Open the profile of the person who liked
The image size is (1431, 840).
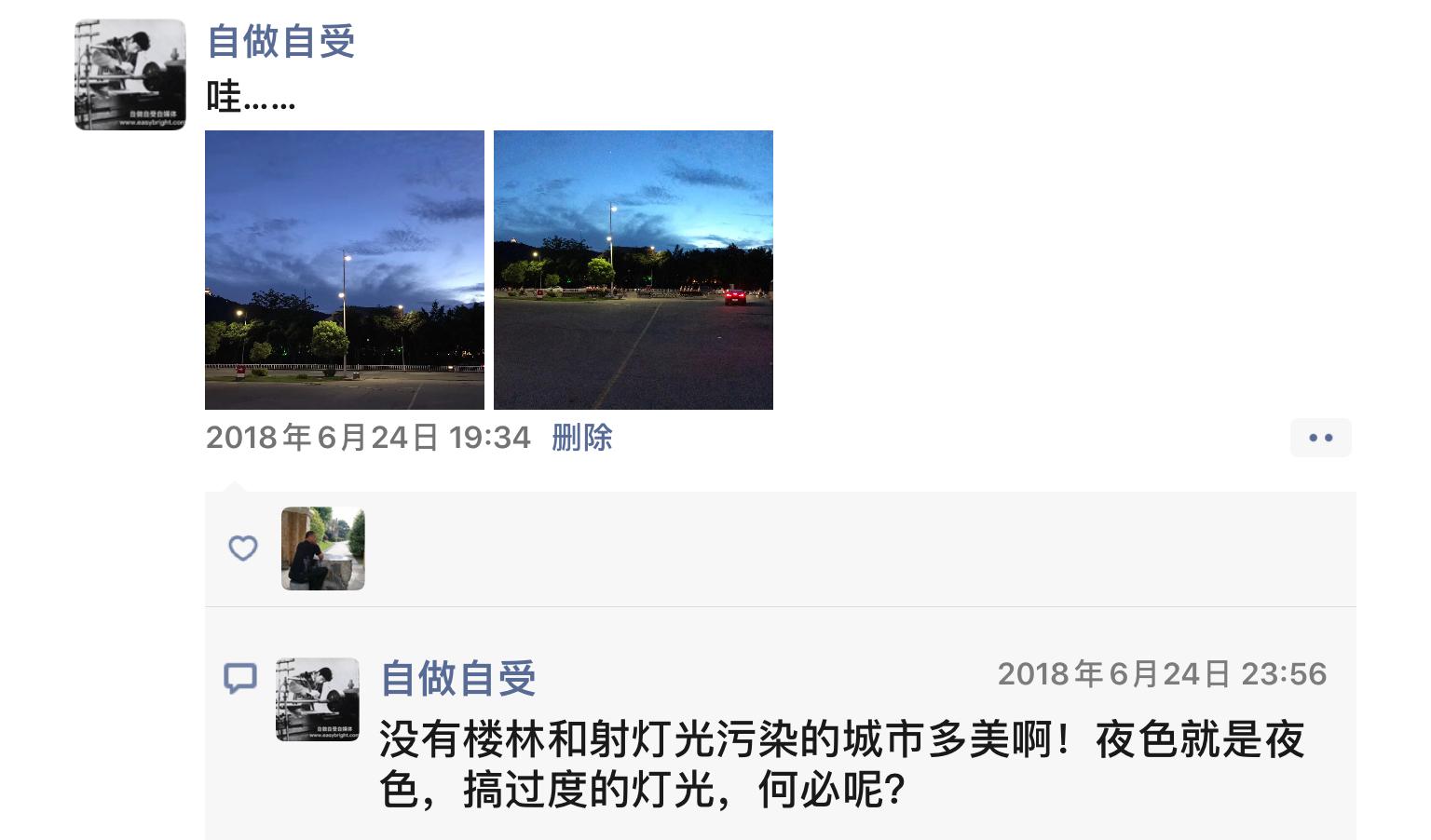click(322, 549)
